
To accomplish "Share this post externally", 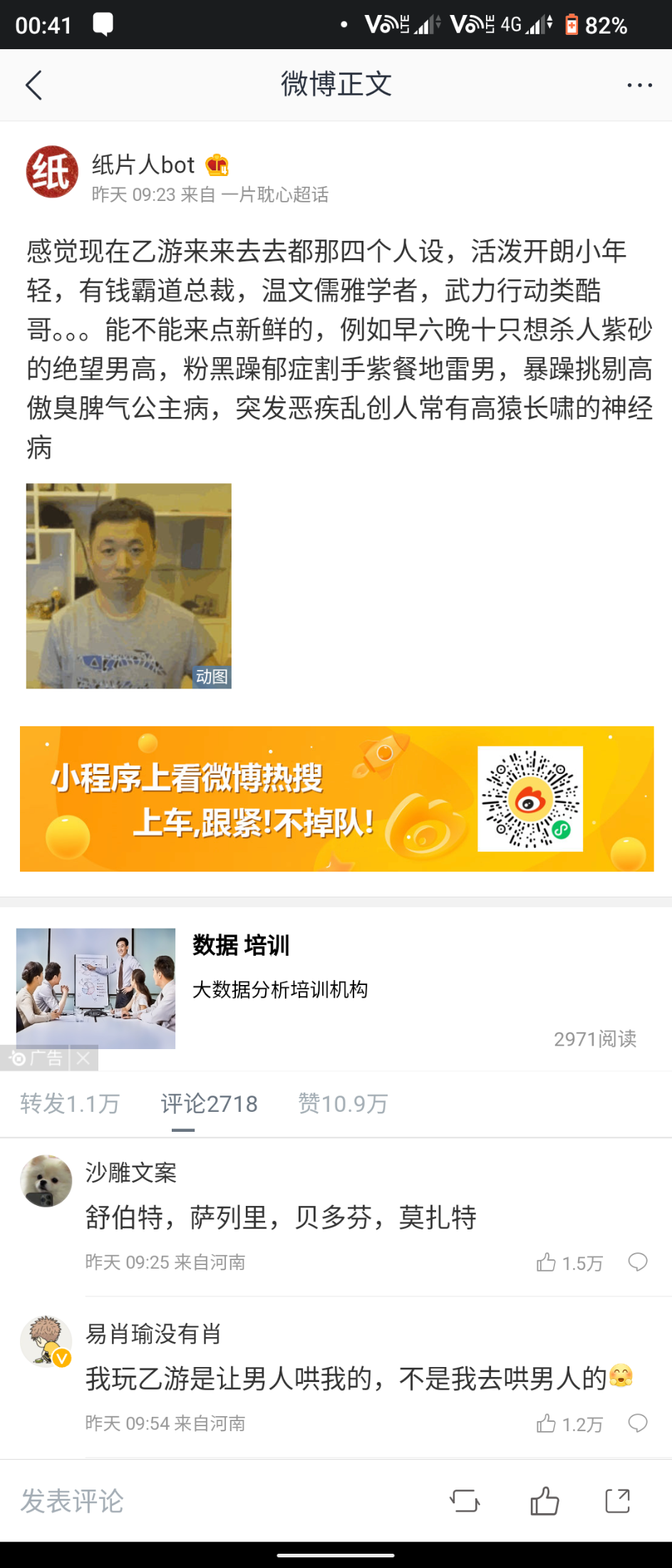I will pyautogui.click(x=617, y=1501).
